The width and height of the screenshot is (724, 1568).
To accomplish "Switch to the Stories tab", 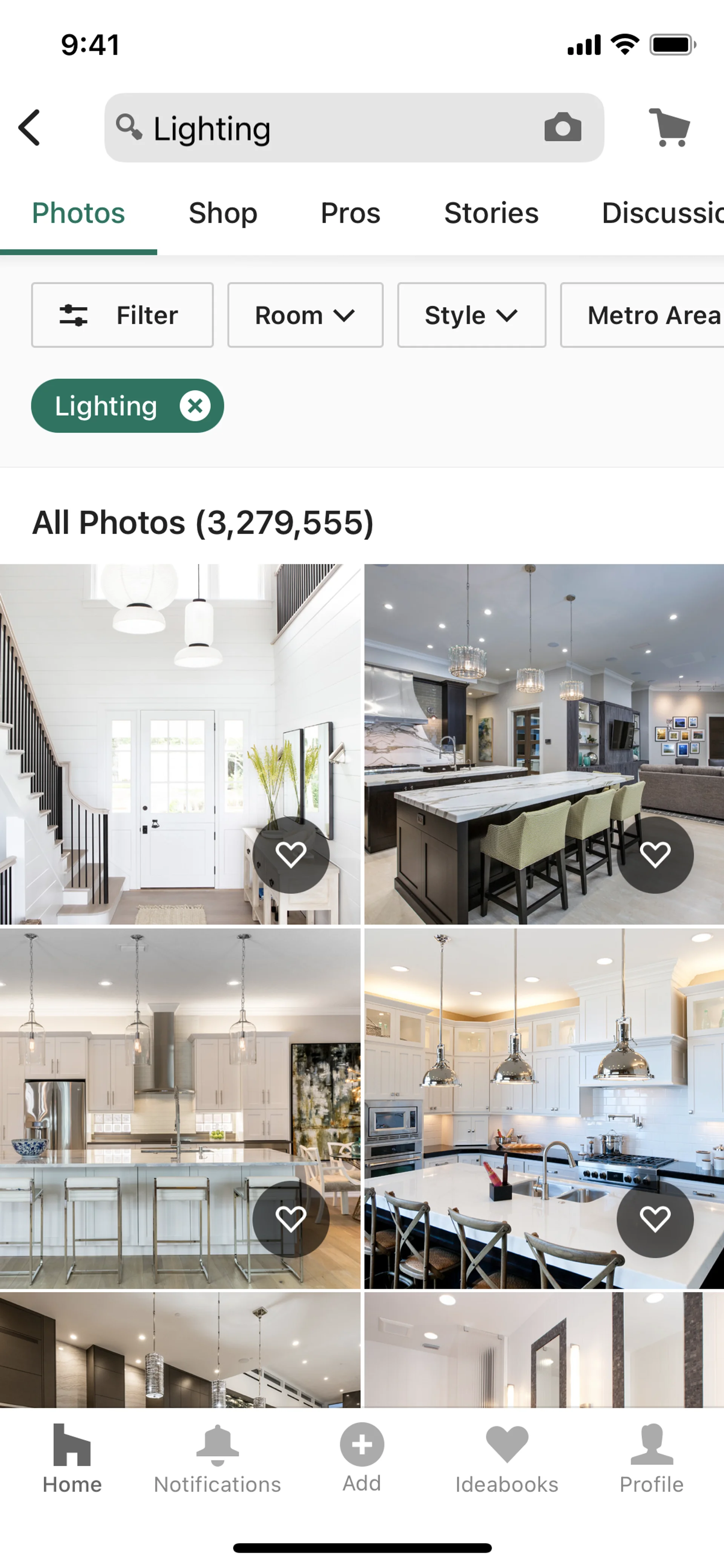I will click(491, 213).
